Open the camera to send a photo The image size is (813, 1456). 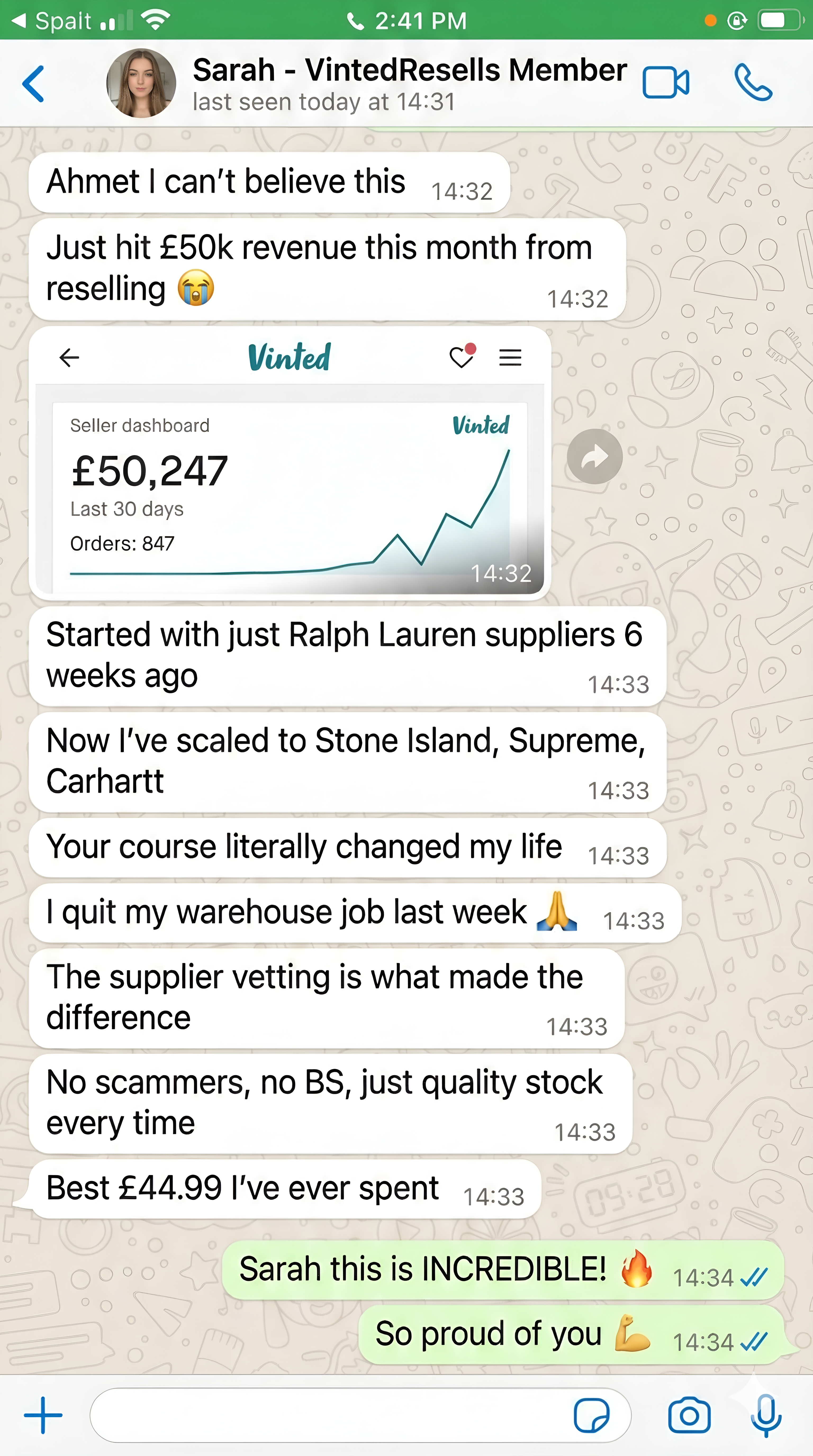pos(689,1415)
